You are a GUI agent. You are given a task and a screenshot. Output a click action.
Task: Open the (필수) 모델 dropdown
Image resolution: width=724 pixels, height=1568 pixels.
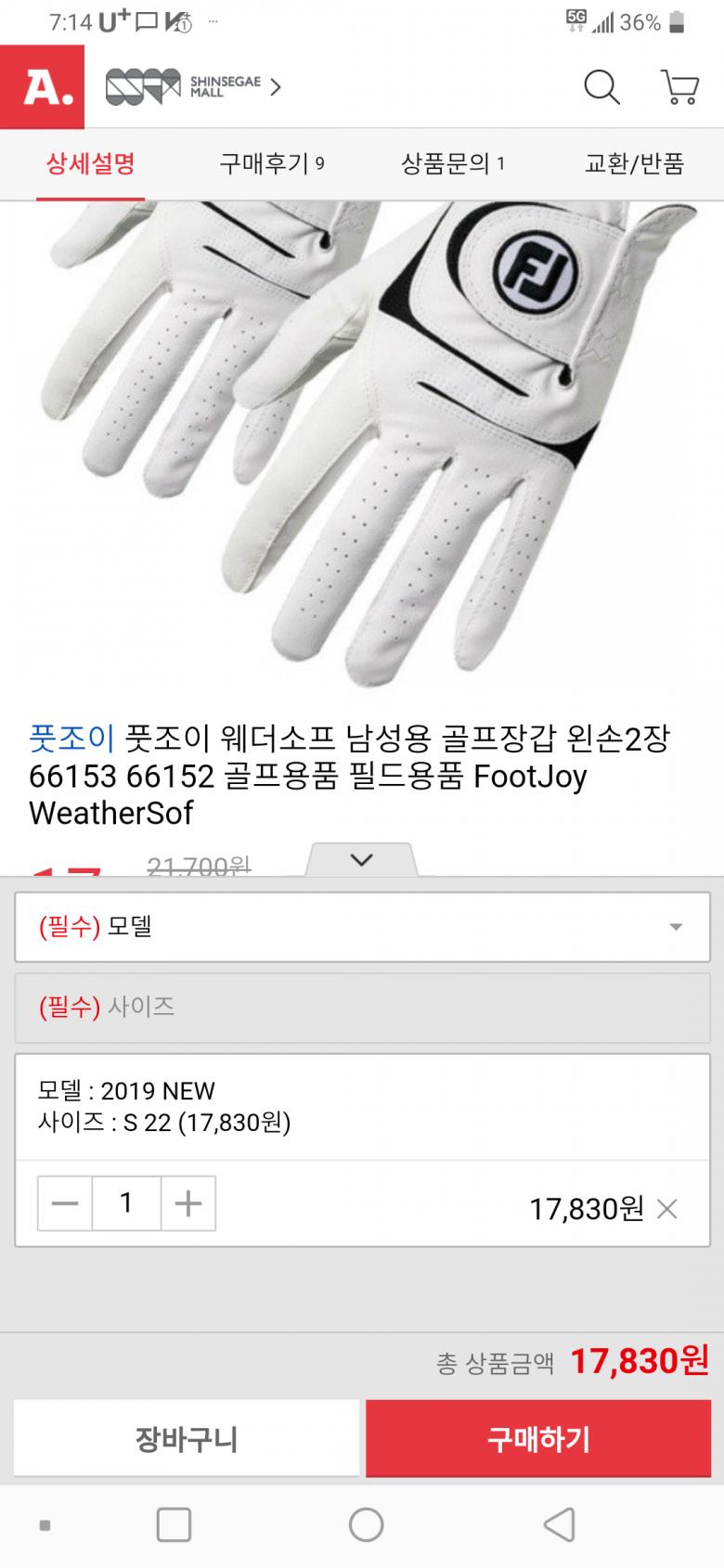pyautogui.click(x=362, y=926)
